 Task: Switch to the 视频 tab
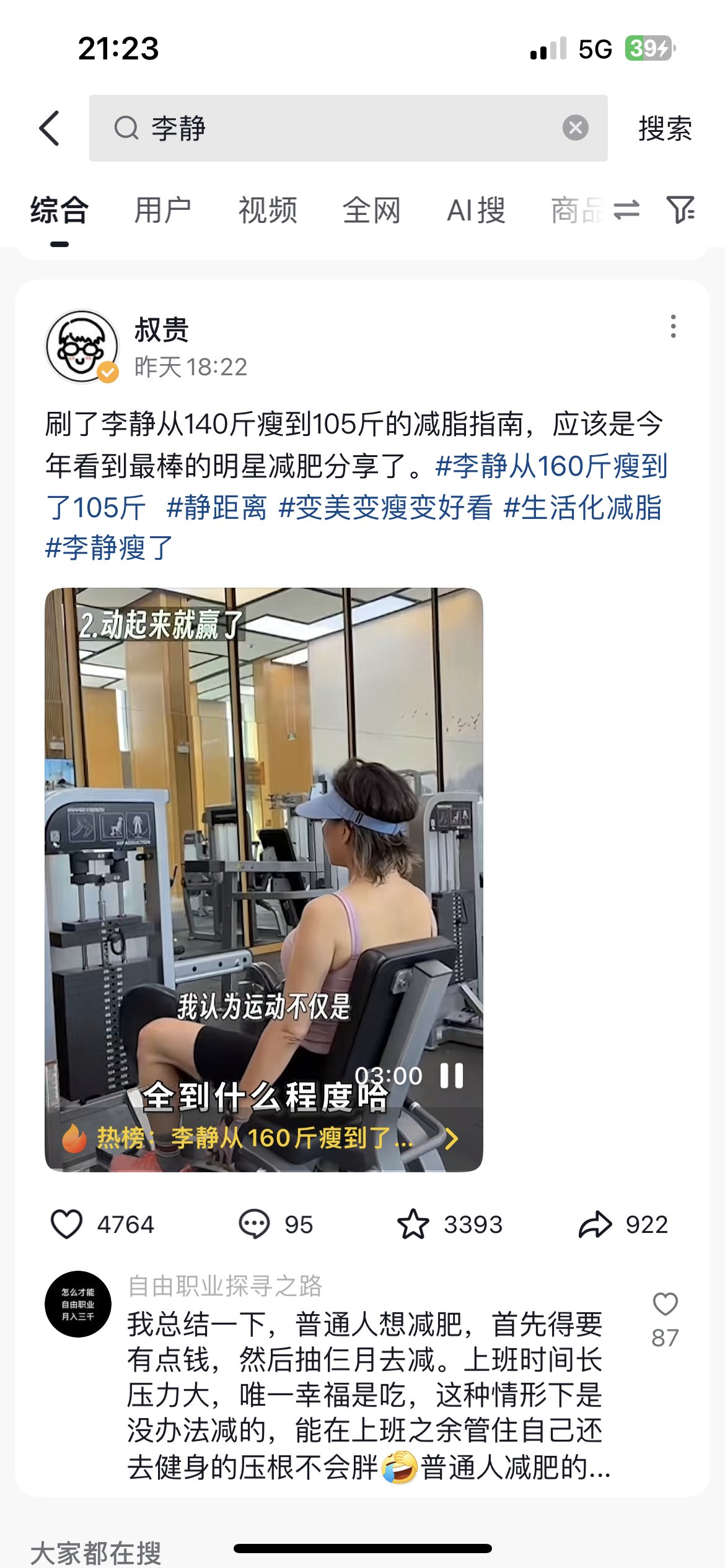click(268, 211)
